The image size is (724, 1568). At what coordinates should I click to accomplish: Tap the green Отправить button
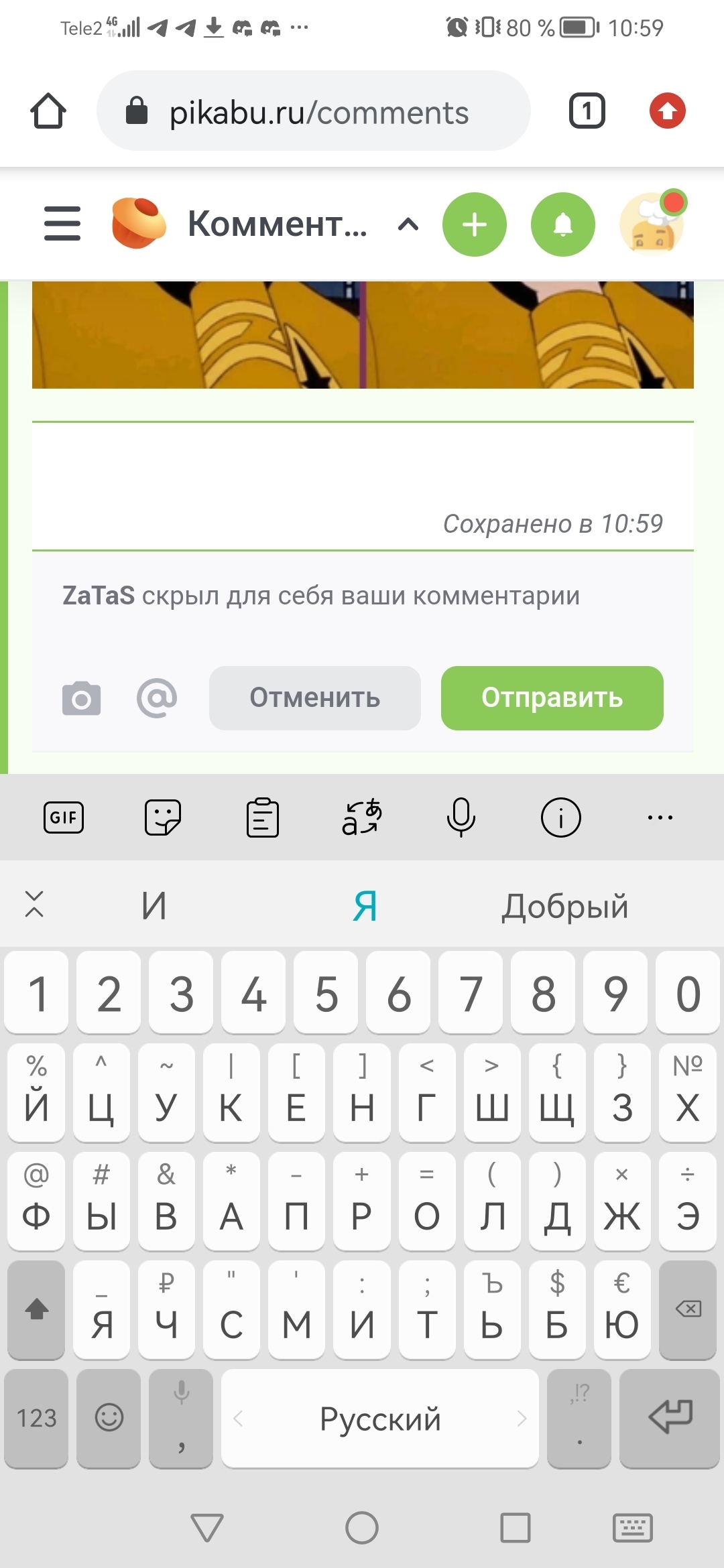[552, 698]
